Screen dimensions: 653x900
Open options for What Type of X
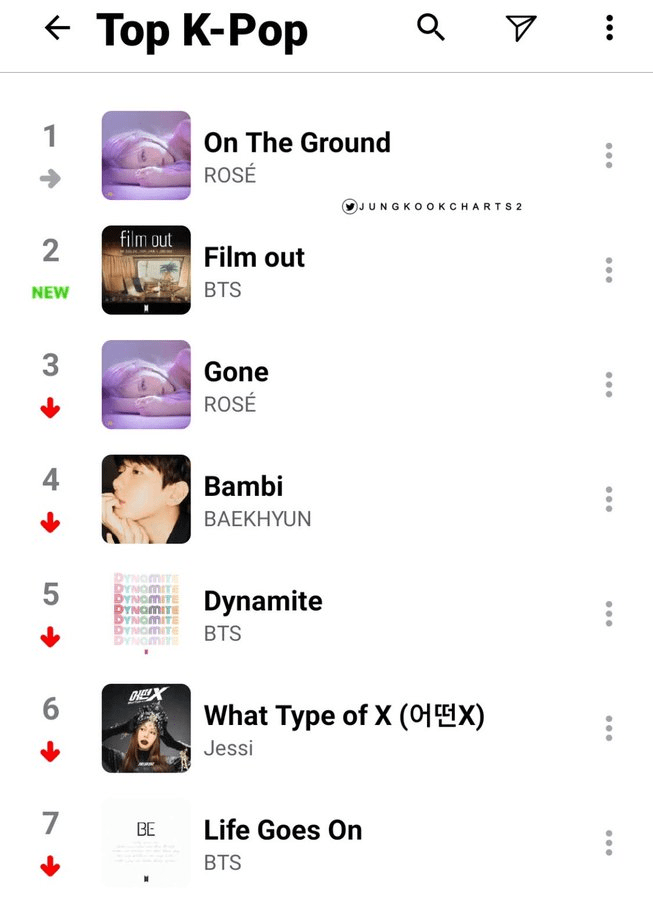click(608, 728)
